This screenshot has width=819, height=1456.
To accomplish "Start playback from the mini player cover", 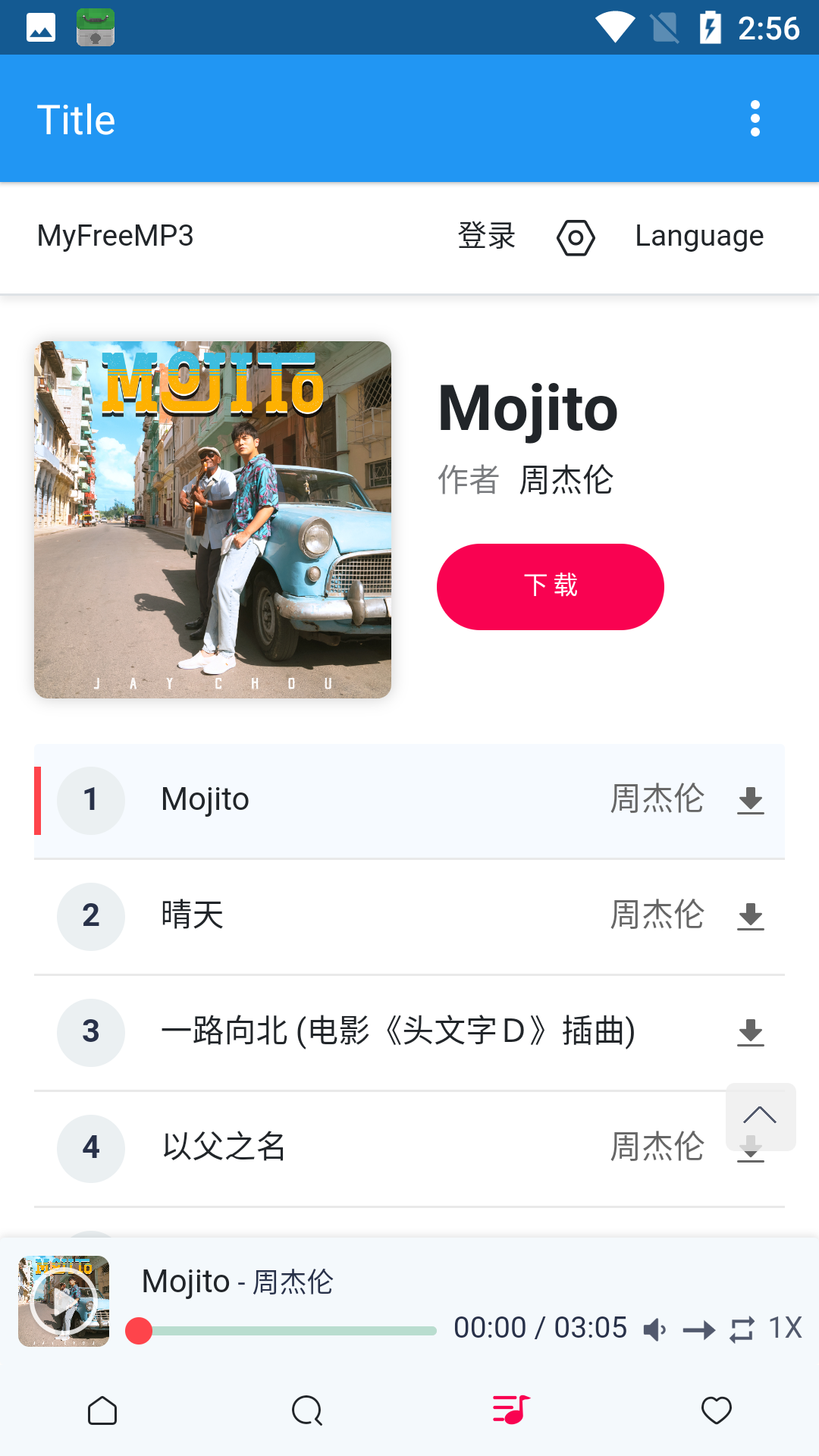I will tap(64, 1301).
